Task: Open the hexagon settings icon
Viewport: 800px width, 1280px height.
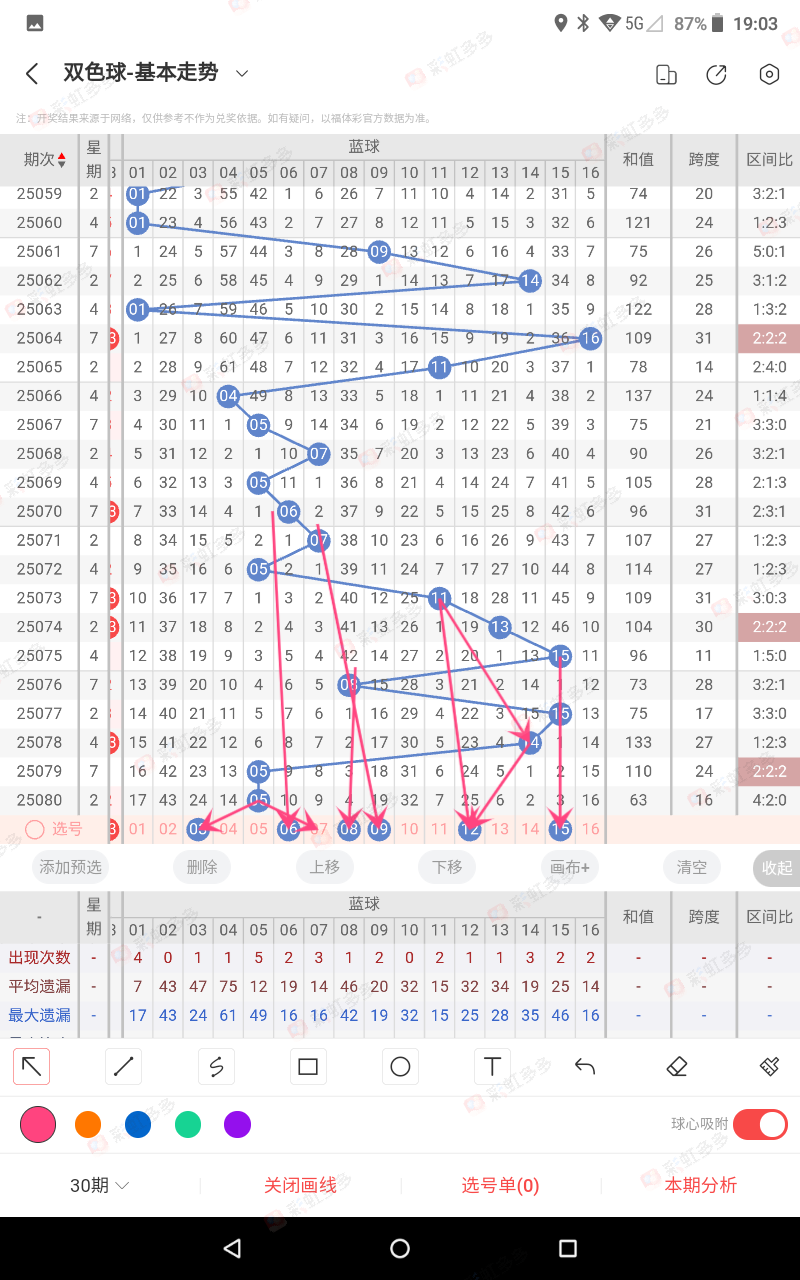Action: tap(768, 74)
